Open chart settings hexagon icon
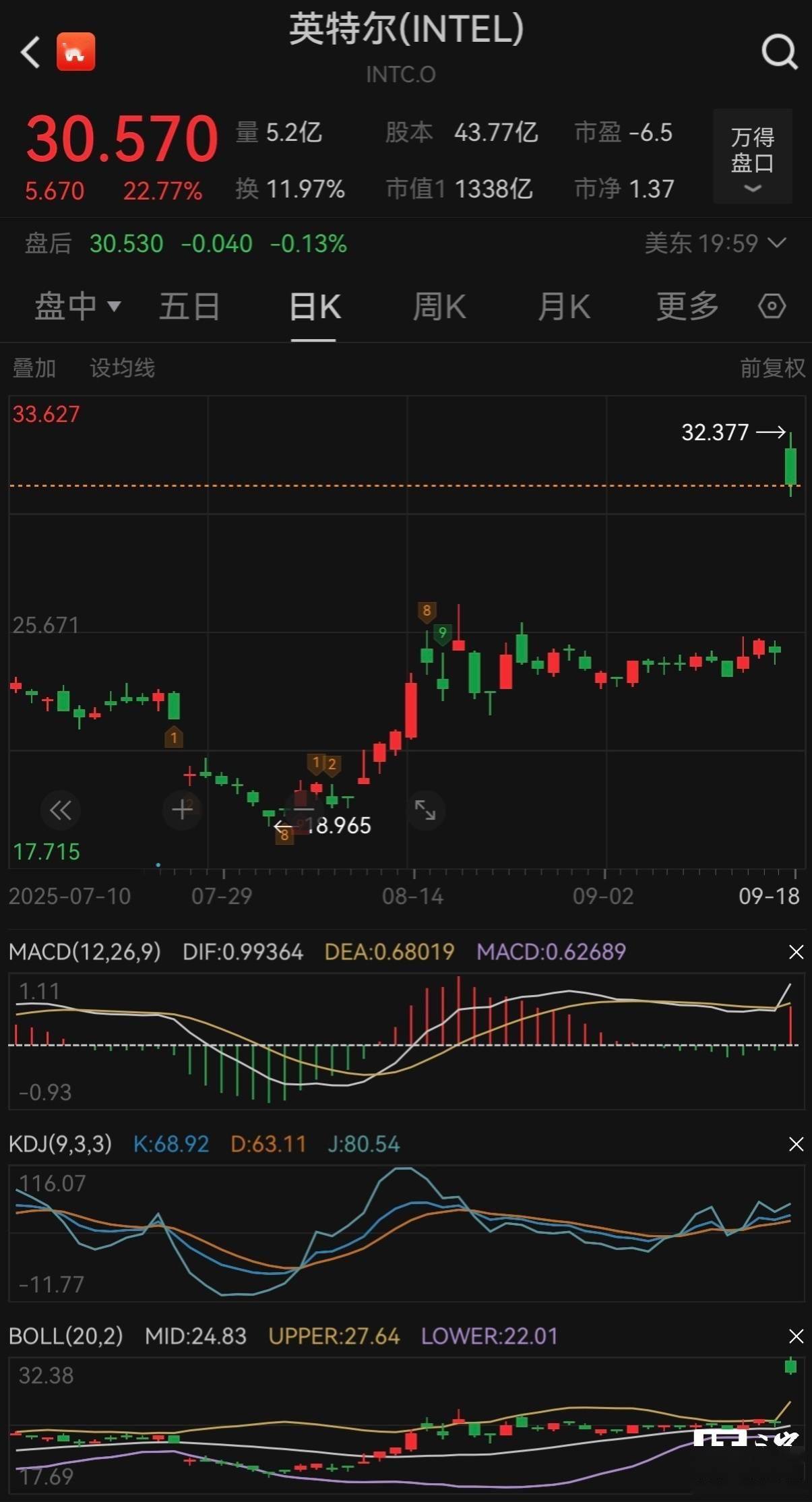The height and width of the screenshot is (1502, 812). point(772,306)
